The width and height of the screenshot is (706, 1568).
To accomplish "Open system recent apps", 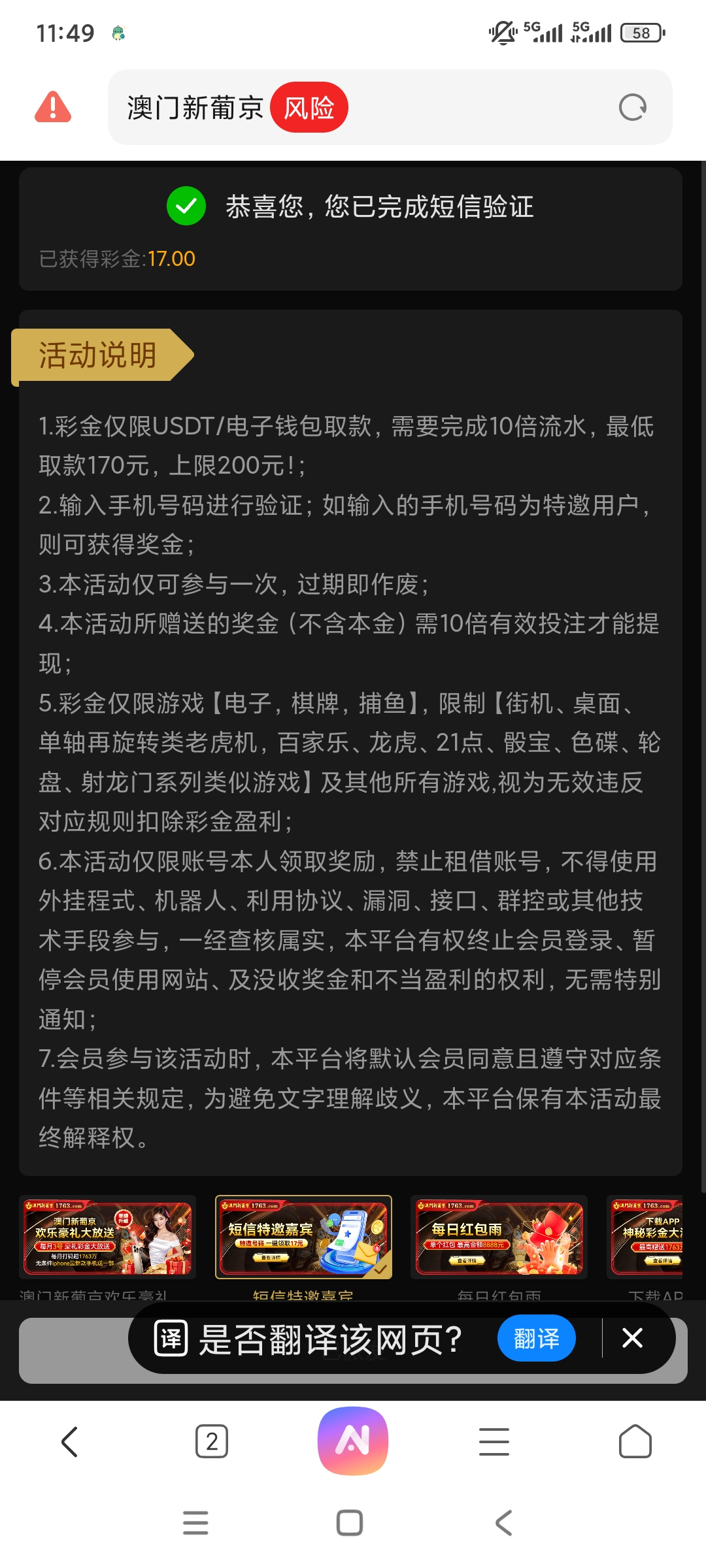I will pos(195,1523).
